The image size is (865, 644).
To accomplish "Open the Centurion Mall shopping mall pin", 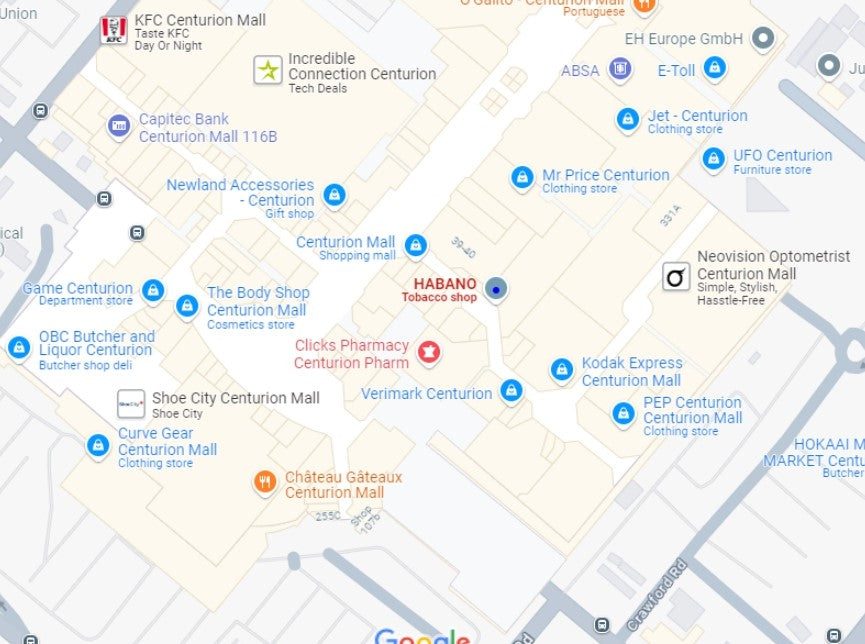I will click(415, 244).
